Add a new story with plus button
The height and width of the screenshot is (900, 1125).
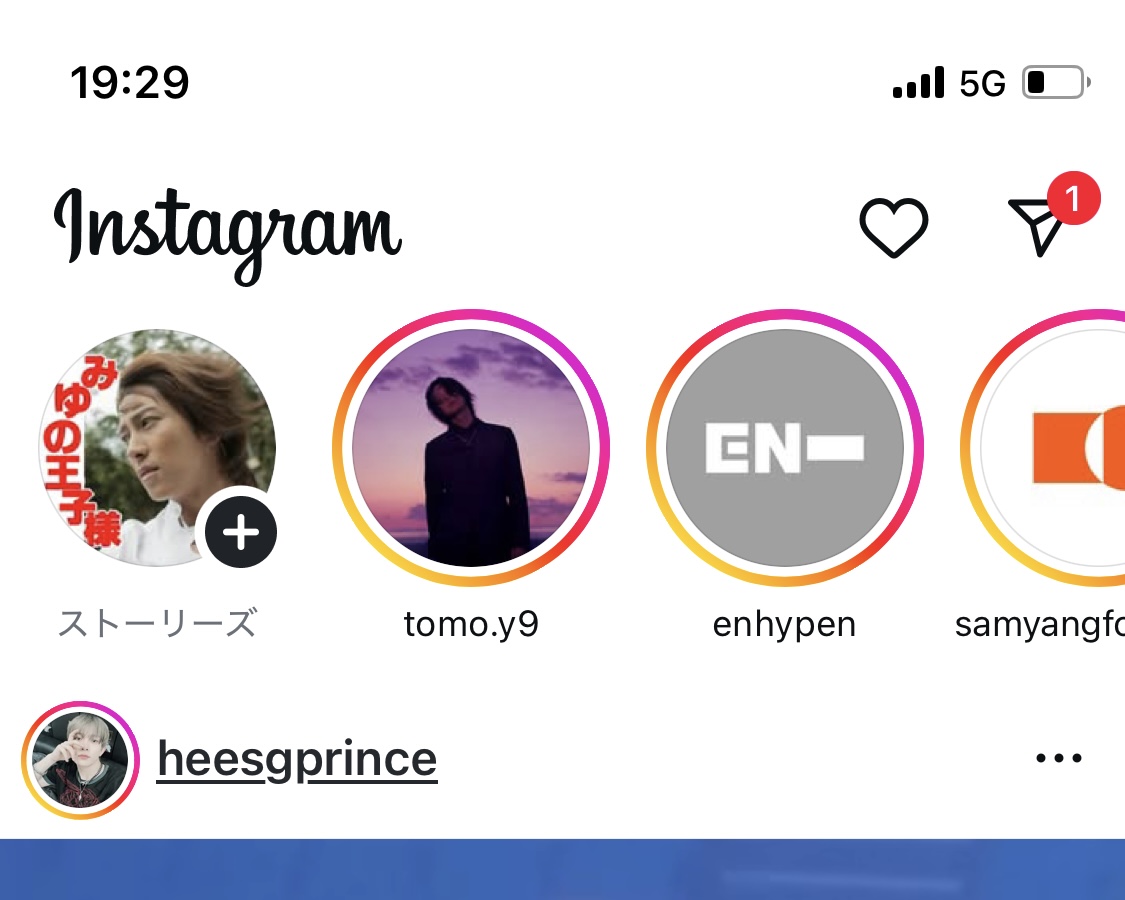pos(241,532)
